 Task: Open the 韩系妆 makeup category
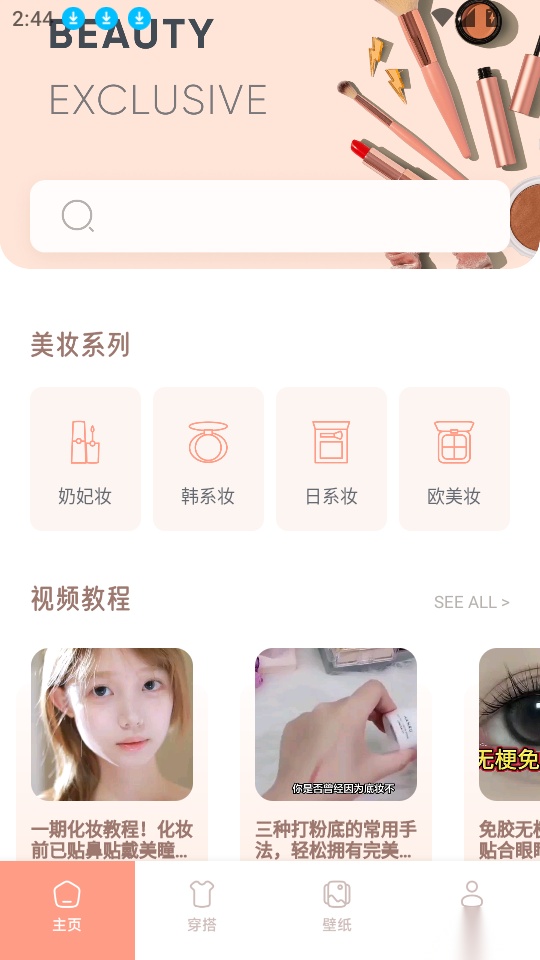208,459
